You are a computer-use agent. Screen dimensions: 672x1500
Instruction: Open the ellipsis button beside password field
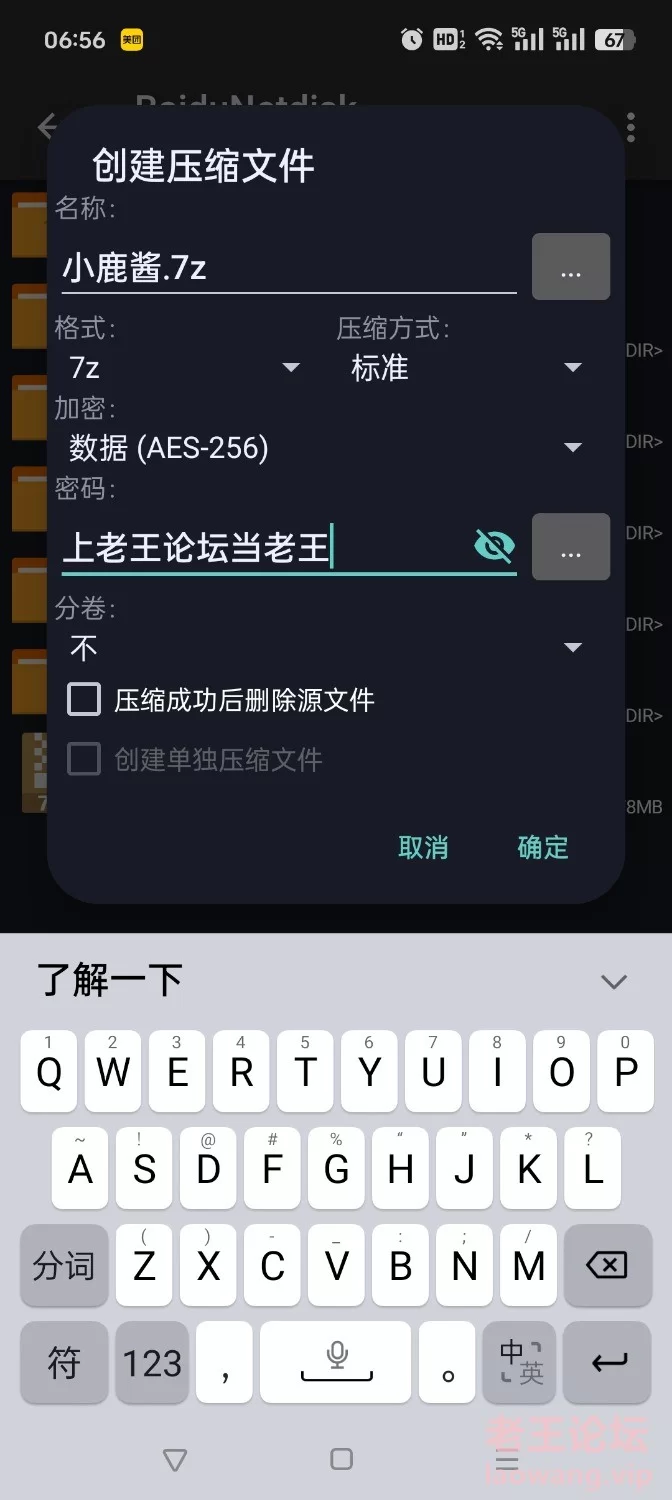coord(570,547)
